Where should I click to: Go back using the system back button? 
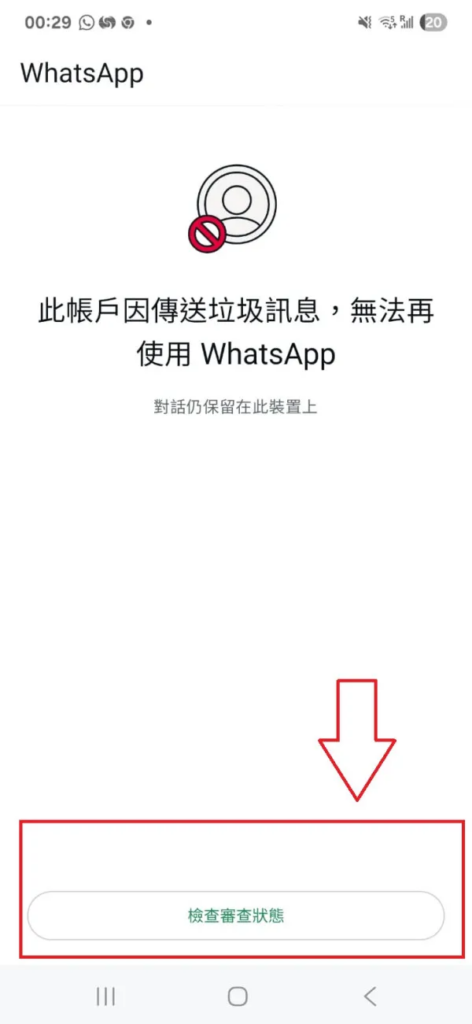370,996
